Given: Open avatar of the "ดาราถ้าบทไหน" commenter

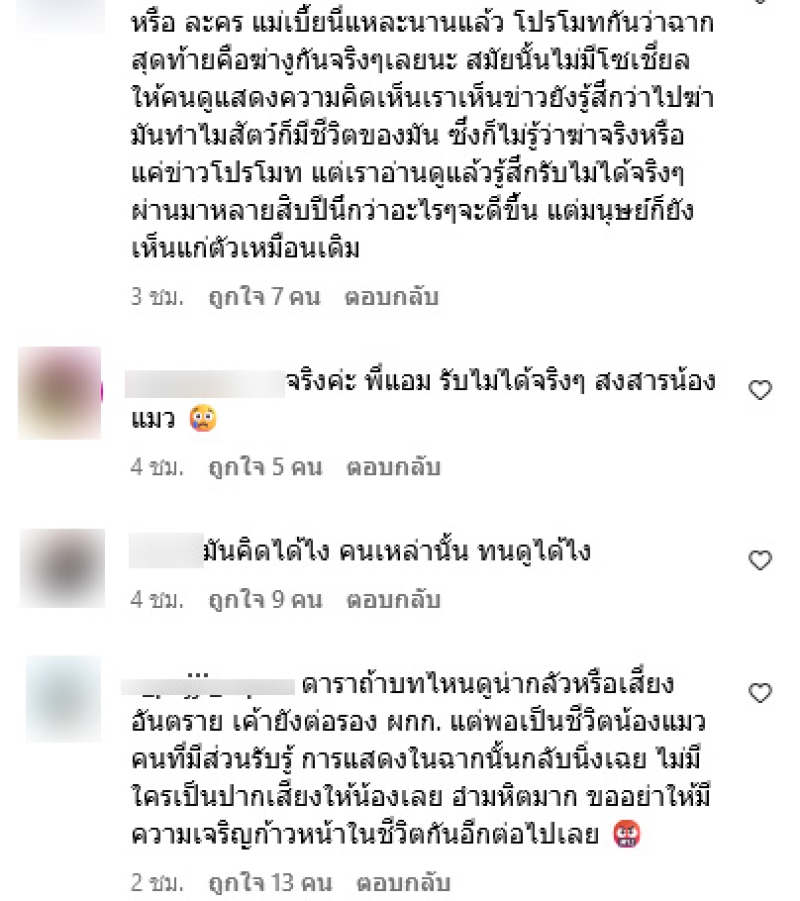Looking at the screenshot, I should [63, 699].
